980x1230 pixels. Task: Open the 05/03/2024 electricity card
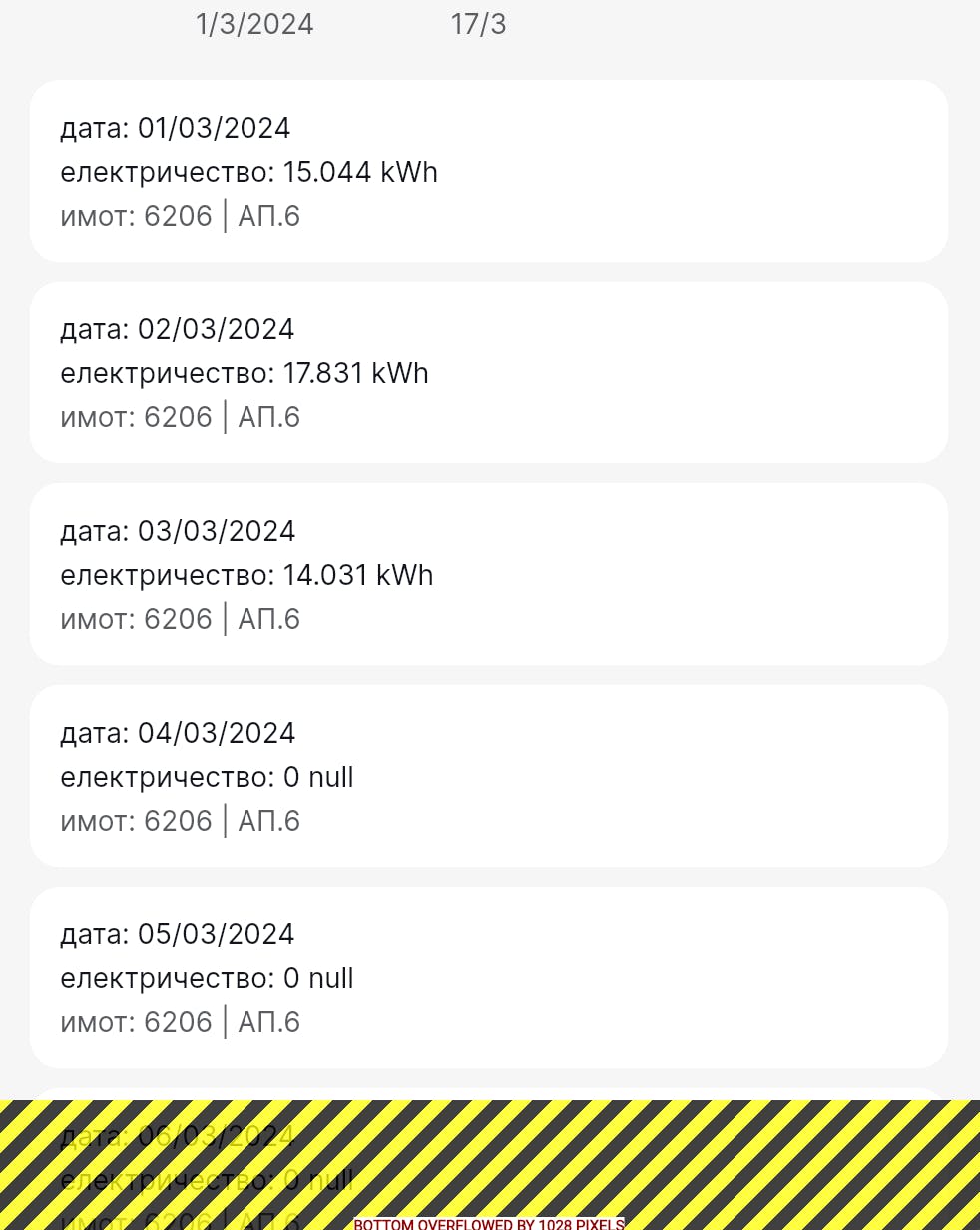tap(489, 978)
